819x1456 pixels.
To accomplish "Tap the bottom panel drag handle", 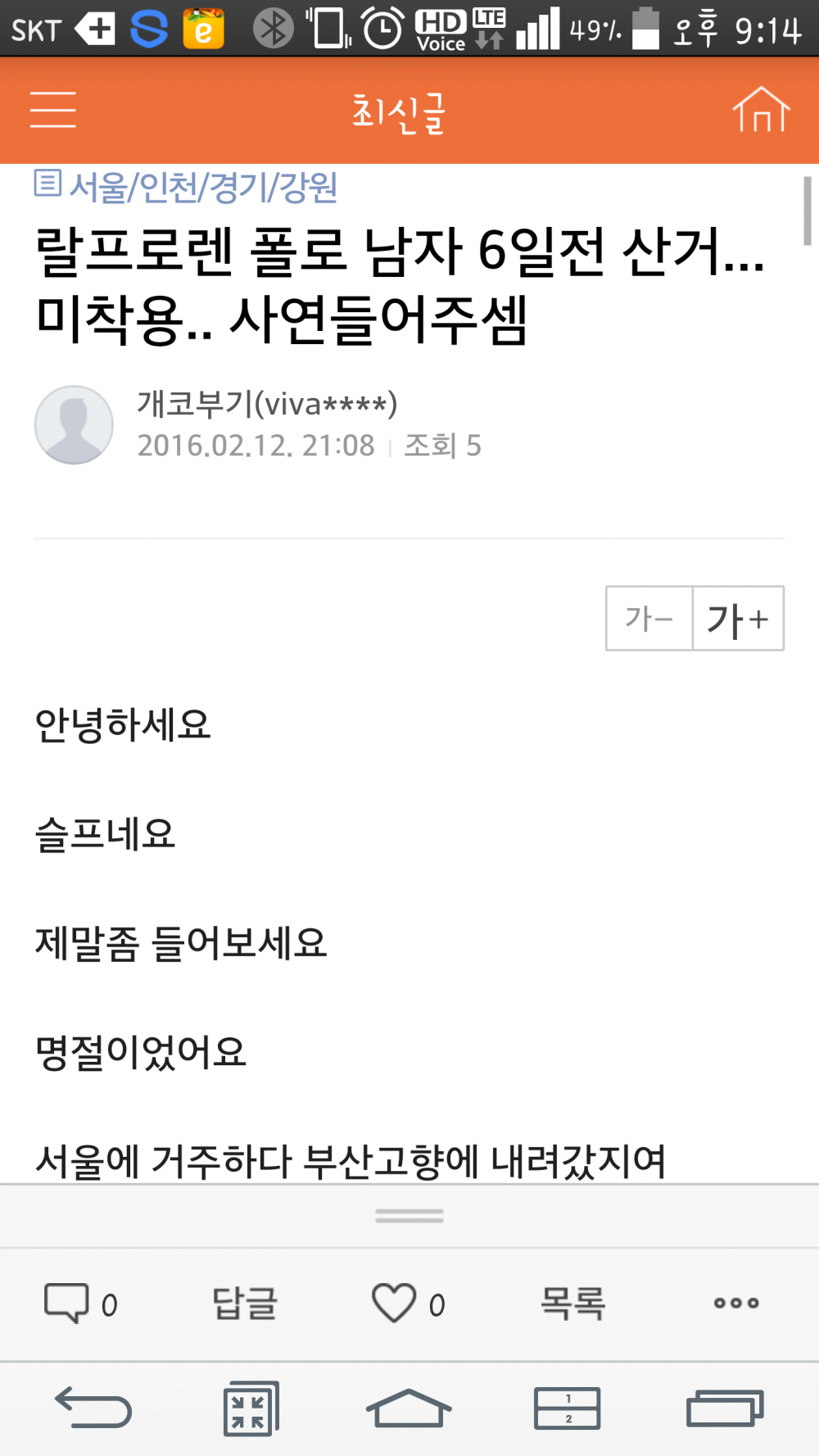I will pyautogui.click(x=409, y=1216).
